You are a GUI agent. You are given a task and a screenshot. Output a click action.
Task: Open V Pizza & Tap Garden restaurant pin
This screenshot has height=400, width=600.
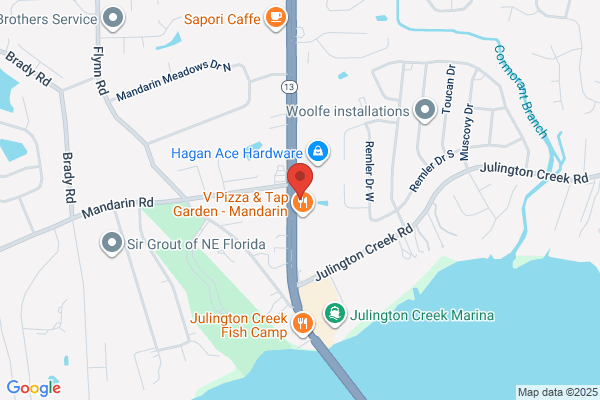[x=303, y=203]
